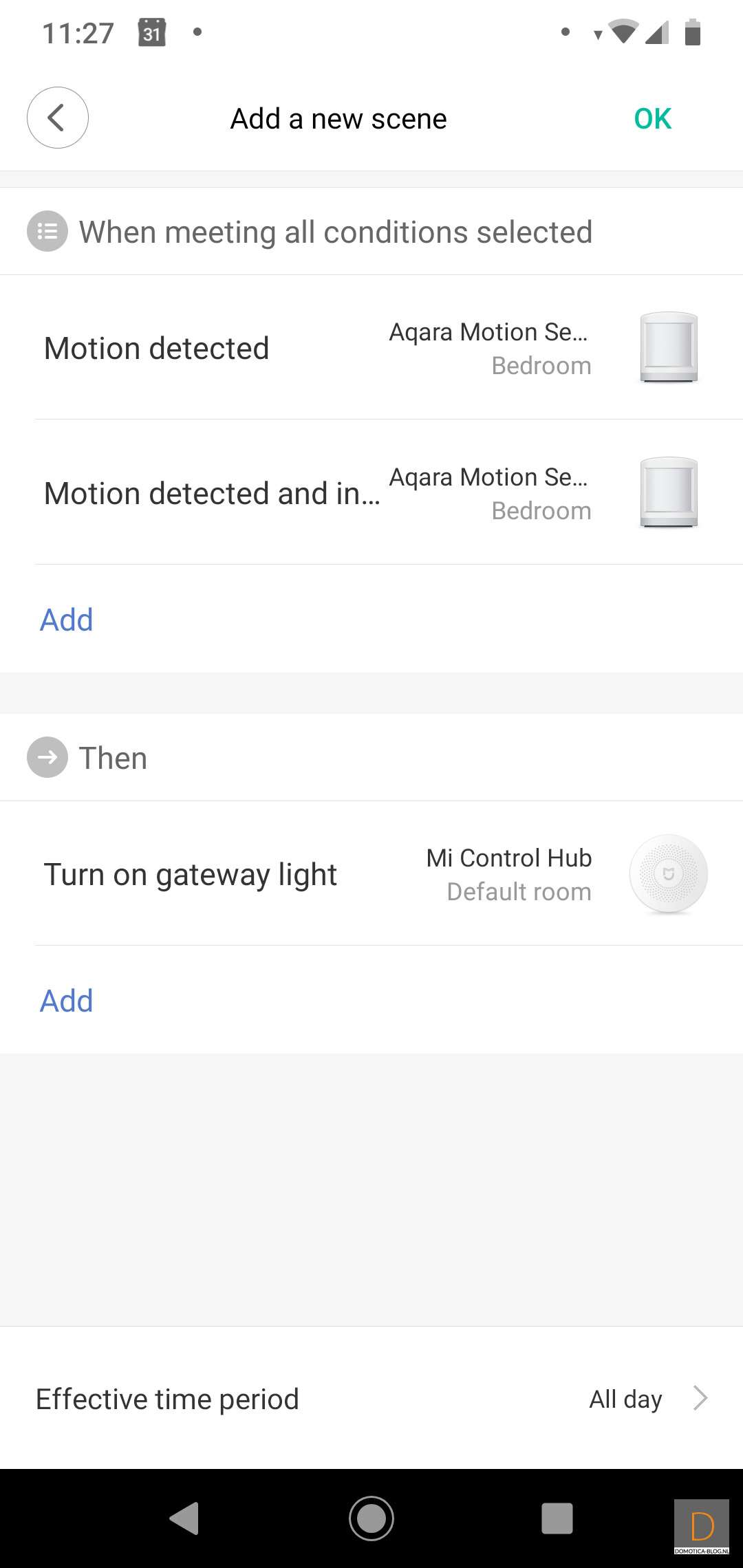This screenshot has width=743, height=1568.
Task: Open the system recent apps view
Action: tap(557, 1518)
